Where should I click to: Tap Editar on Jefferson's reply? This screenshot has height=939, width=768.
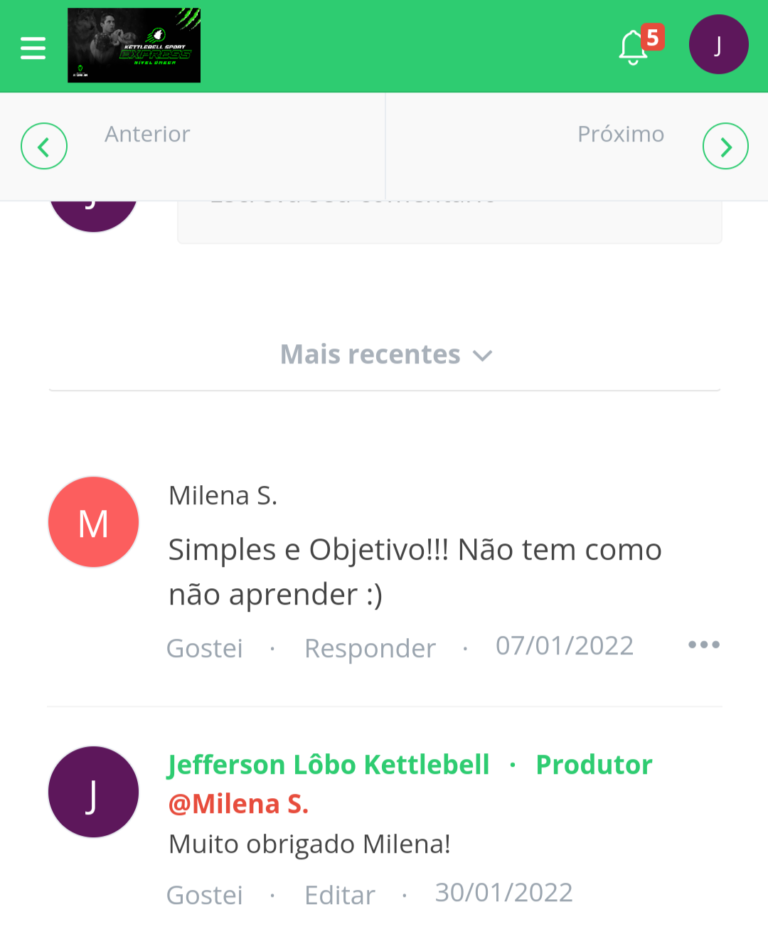[x=340, y=894]
